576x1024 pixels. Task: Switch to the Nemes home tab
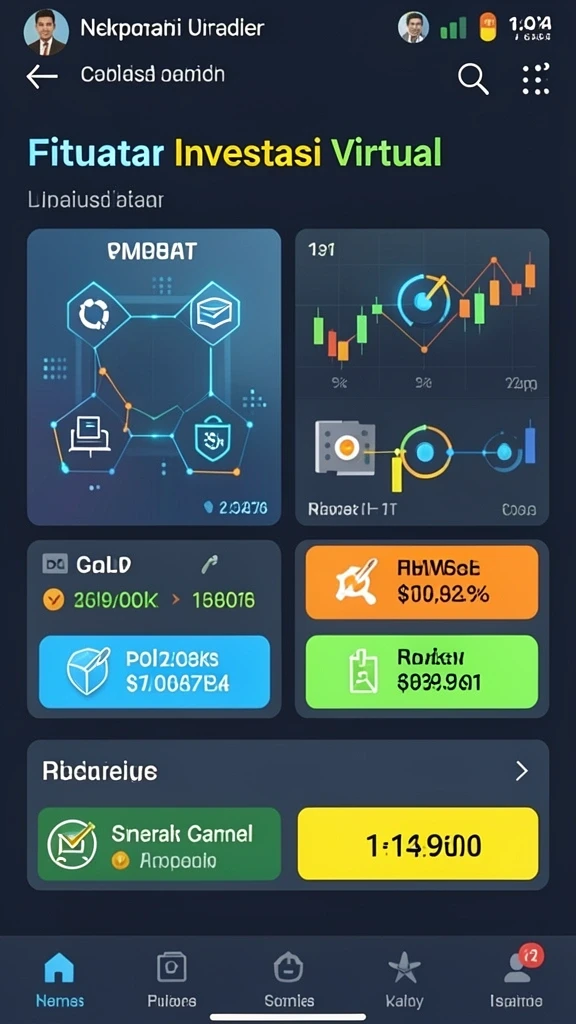click(x=59, y=979)
